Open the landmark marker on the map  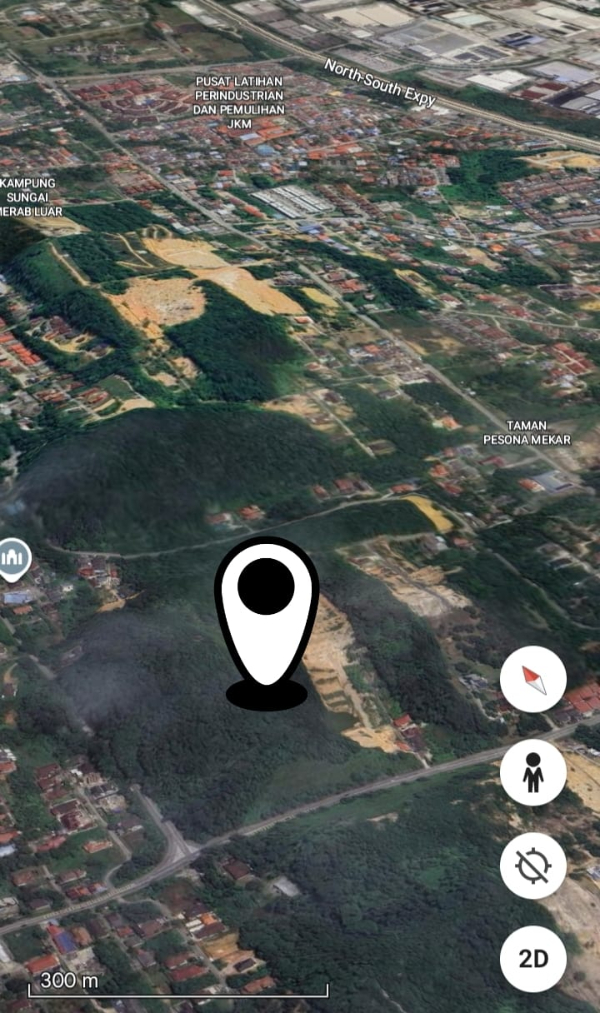pyautogui.click(x=13, y=556)
